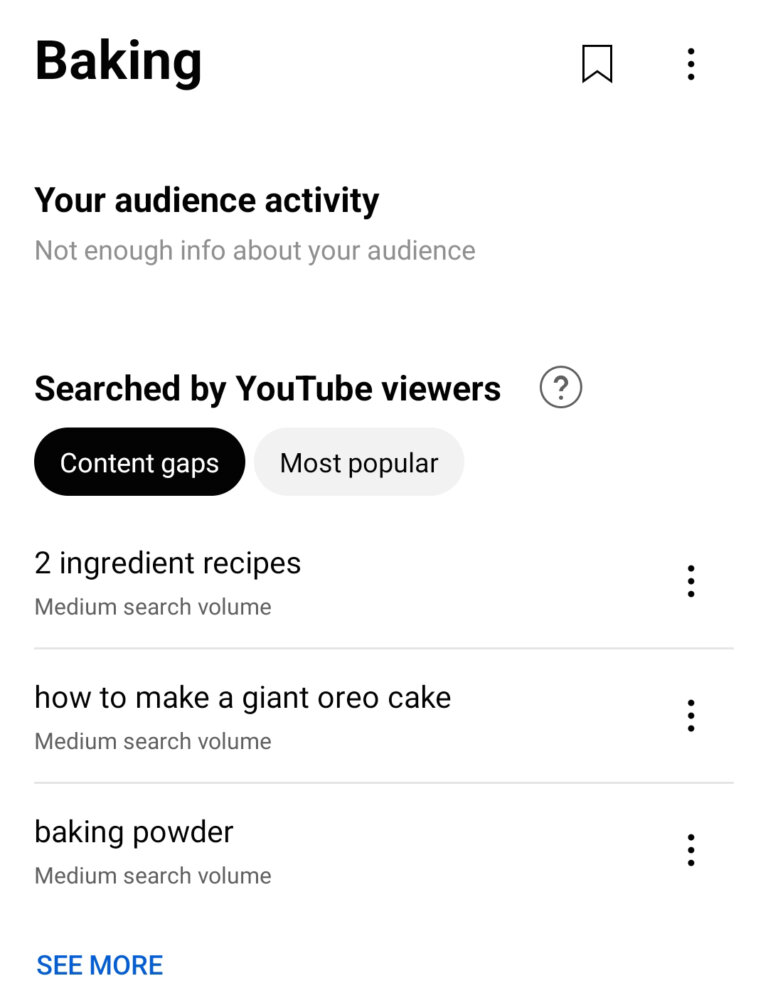Open options menu for 'how to make a giant oreo cake'

tap(690, 715)
